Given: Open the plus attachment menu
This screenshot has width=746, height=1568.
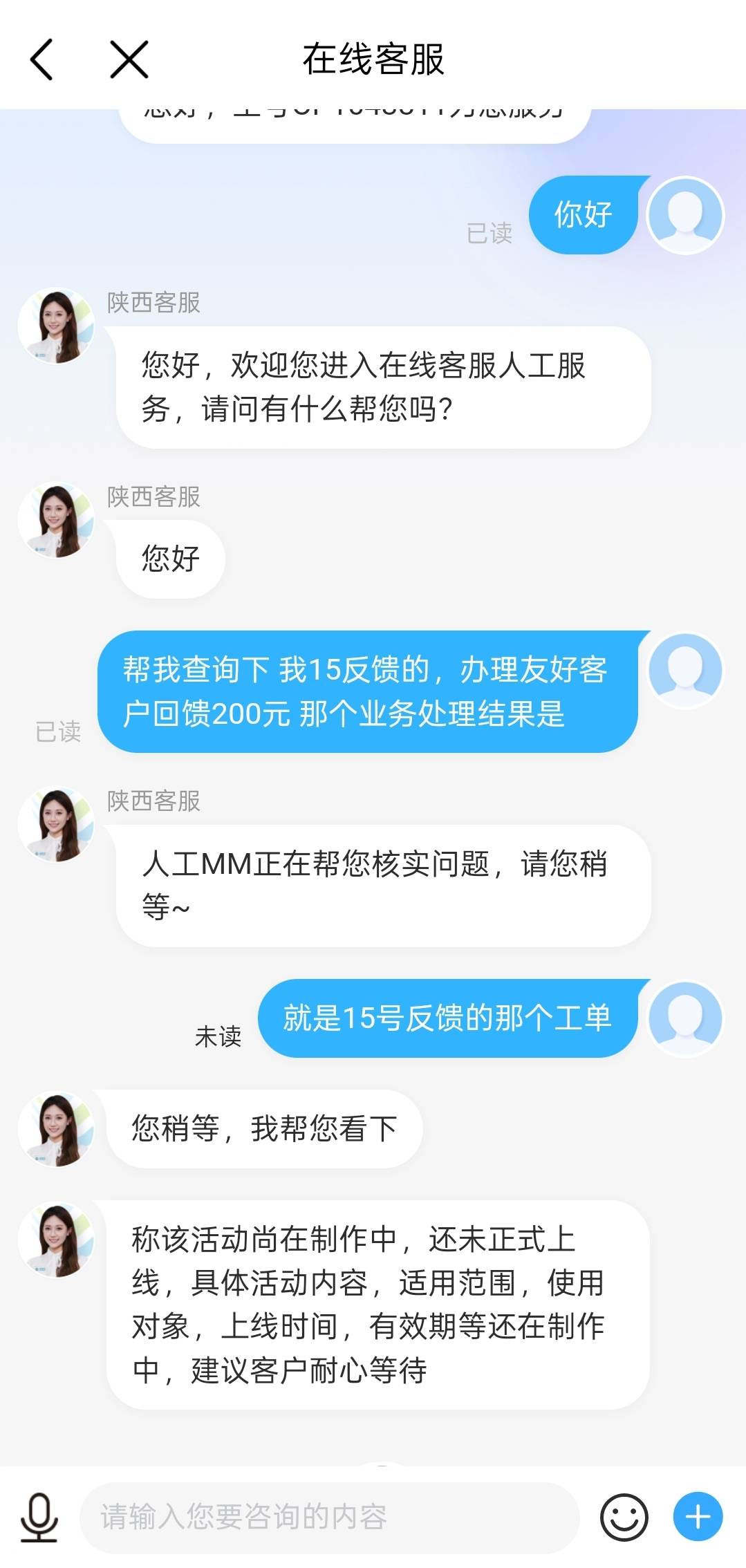Looking at the screenshot, I should tap(698, 1517).
